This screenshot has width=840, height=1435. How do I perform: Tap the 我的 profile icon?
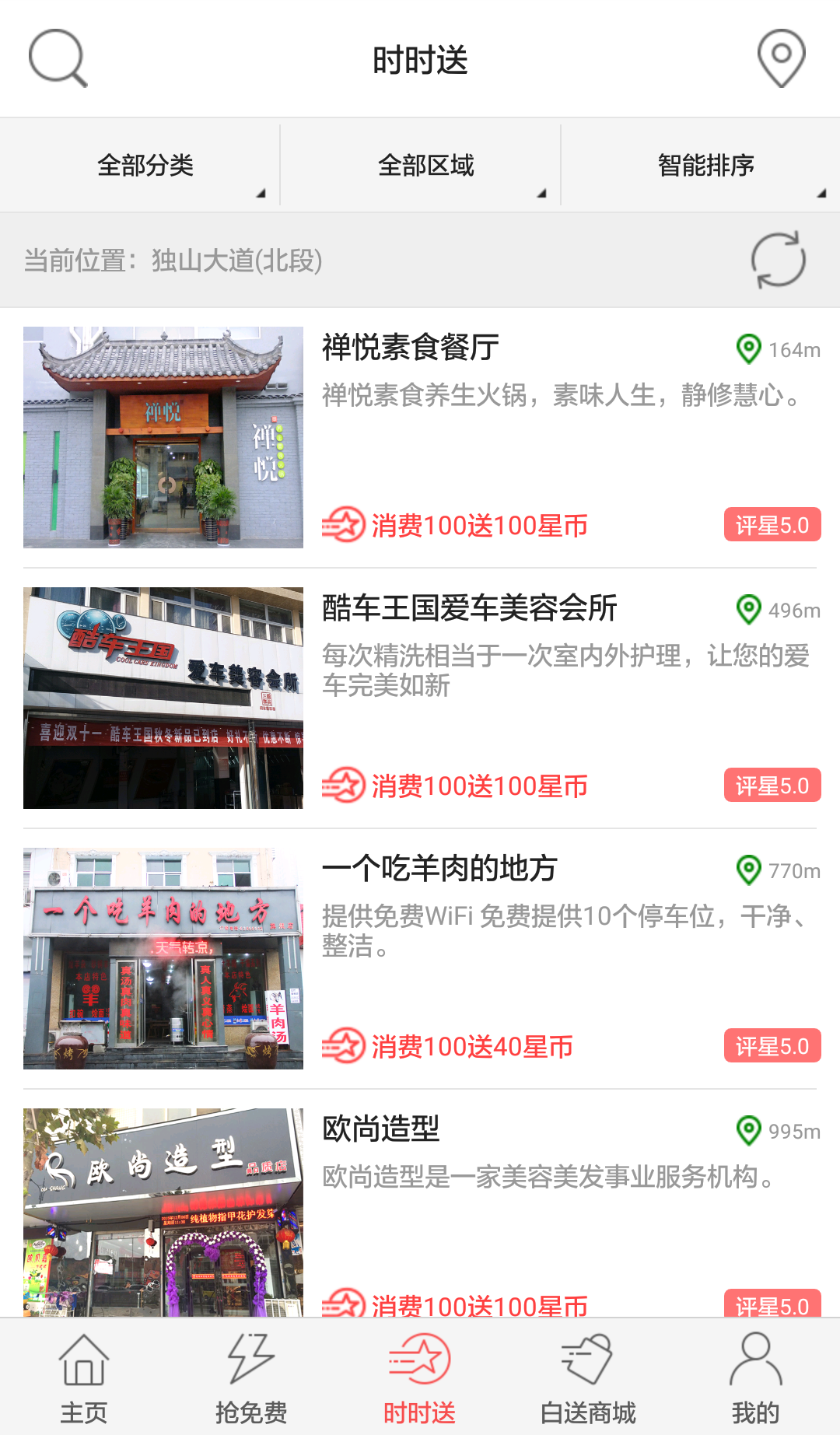tap(755, 1356)
